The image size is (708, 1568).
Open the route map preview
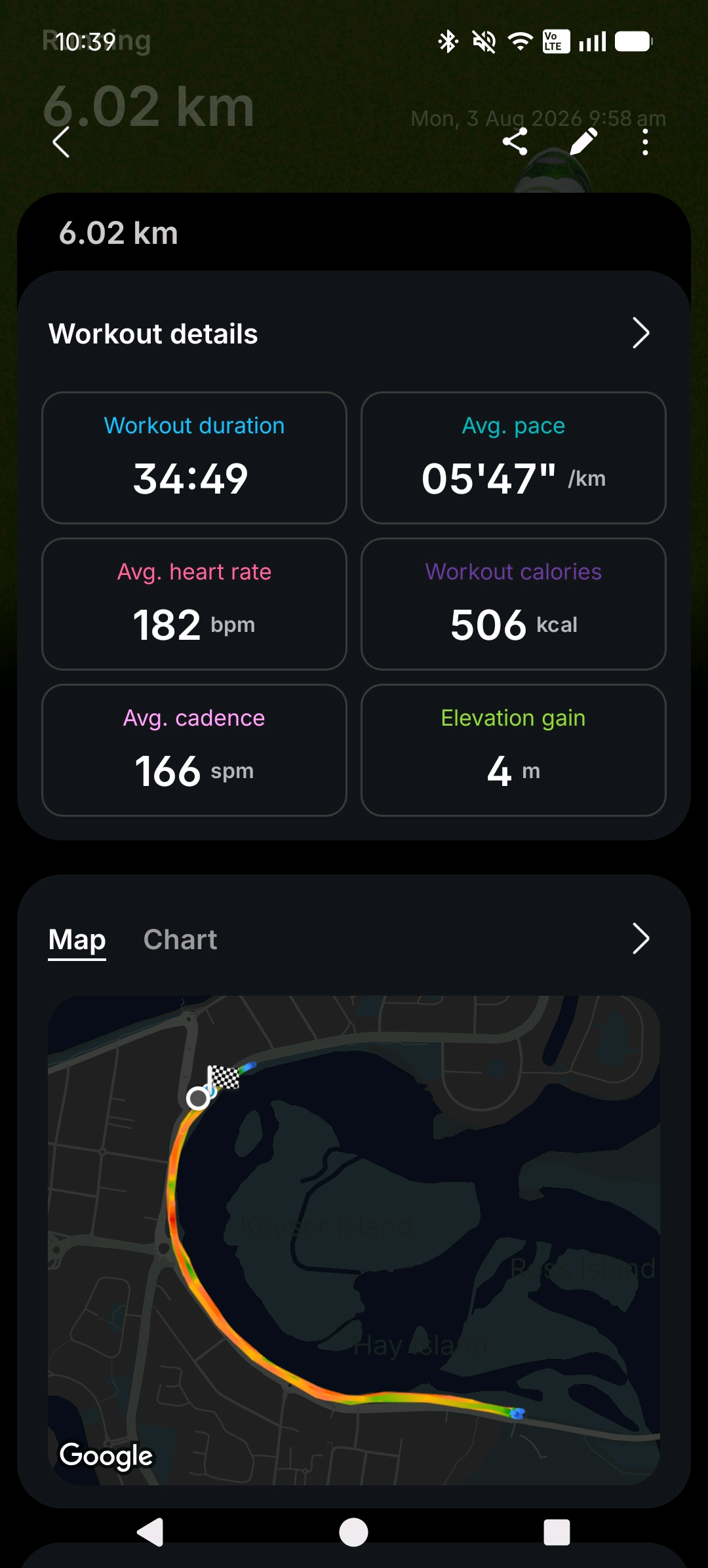tap(354, 1240)
